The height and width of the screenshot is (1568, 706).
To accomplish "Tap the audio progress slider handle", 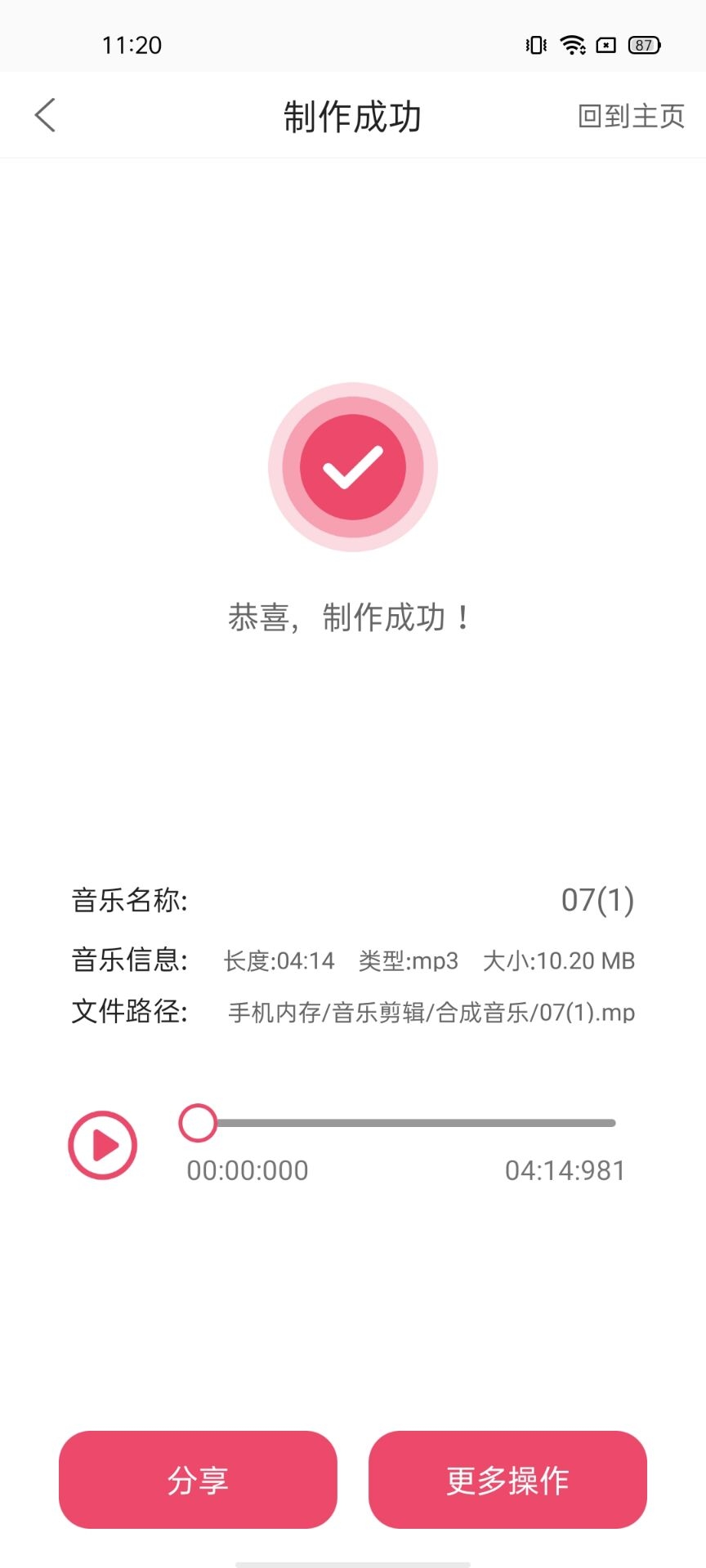I will [198, 1123].
